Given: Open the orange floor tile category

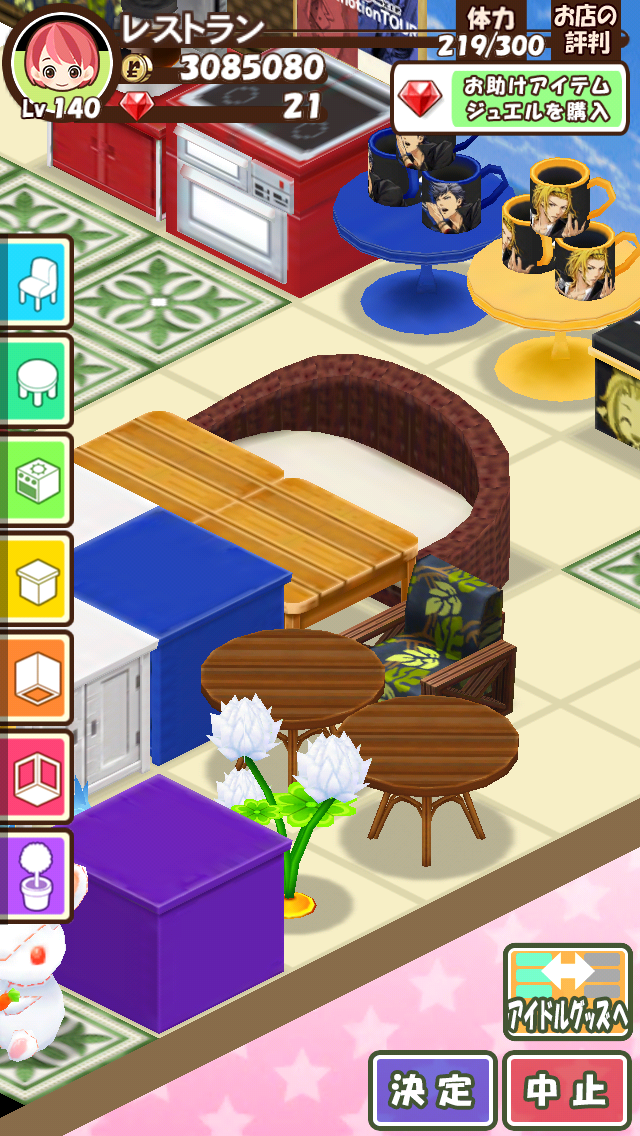Looking at the screenshot, I should tap(36, 679).
